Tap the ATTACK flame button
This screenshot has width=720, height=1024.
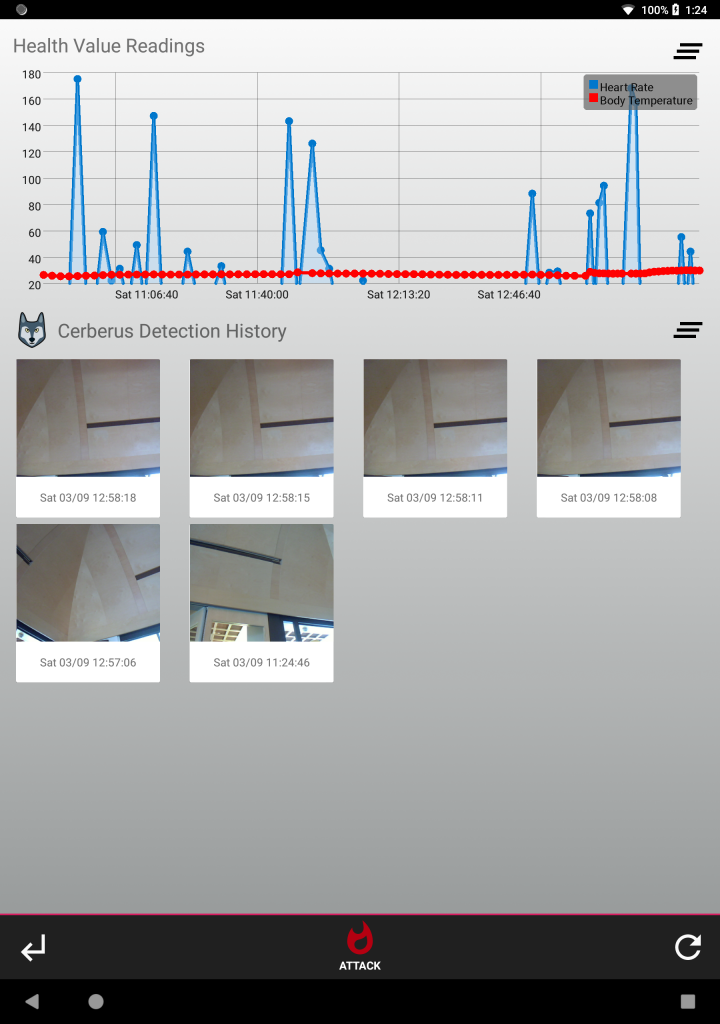pos(360,946)
